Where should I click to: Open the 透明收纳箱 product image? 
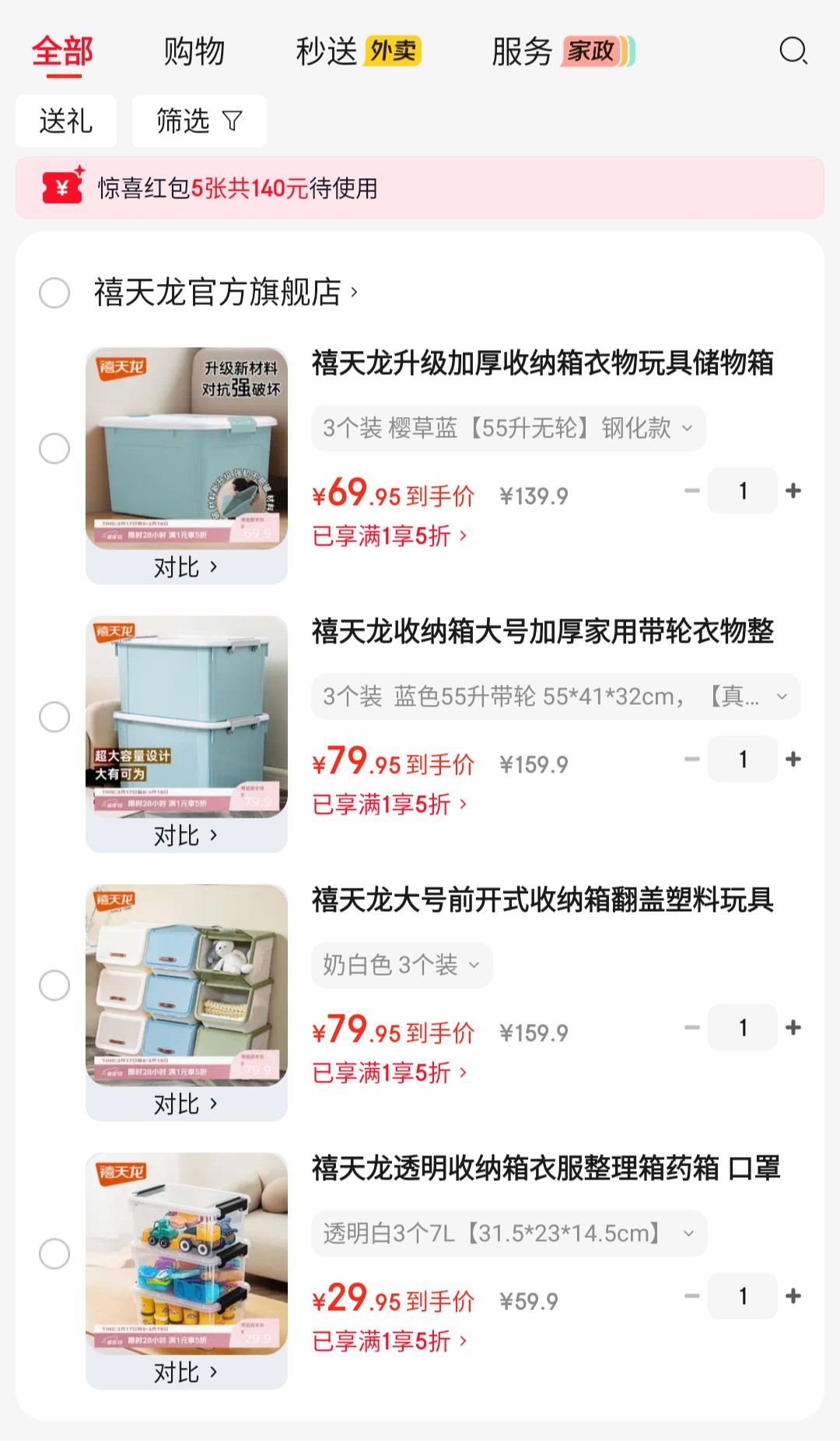tap(186, 1253)
